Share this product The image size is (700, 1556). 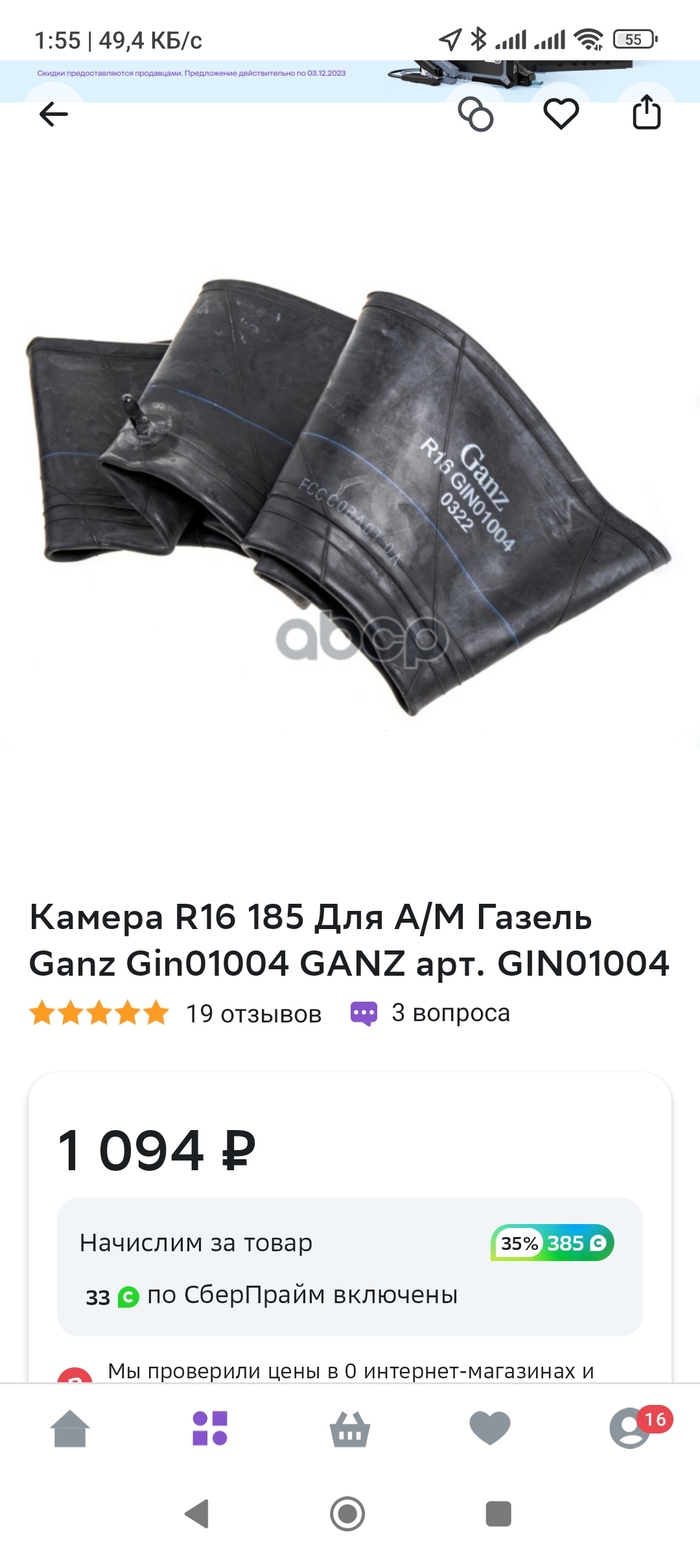click(x=647, y=112)
